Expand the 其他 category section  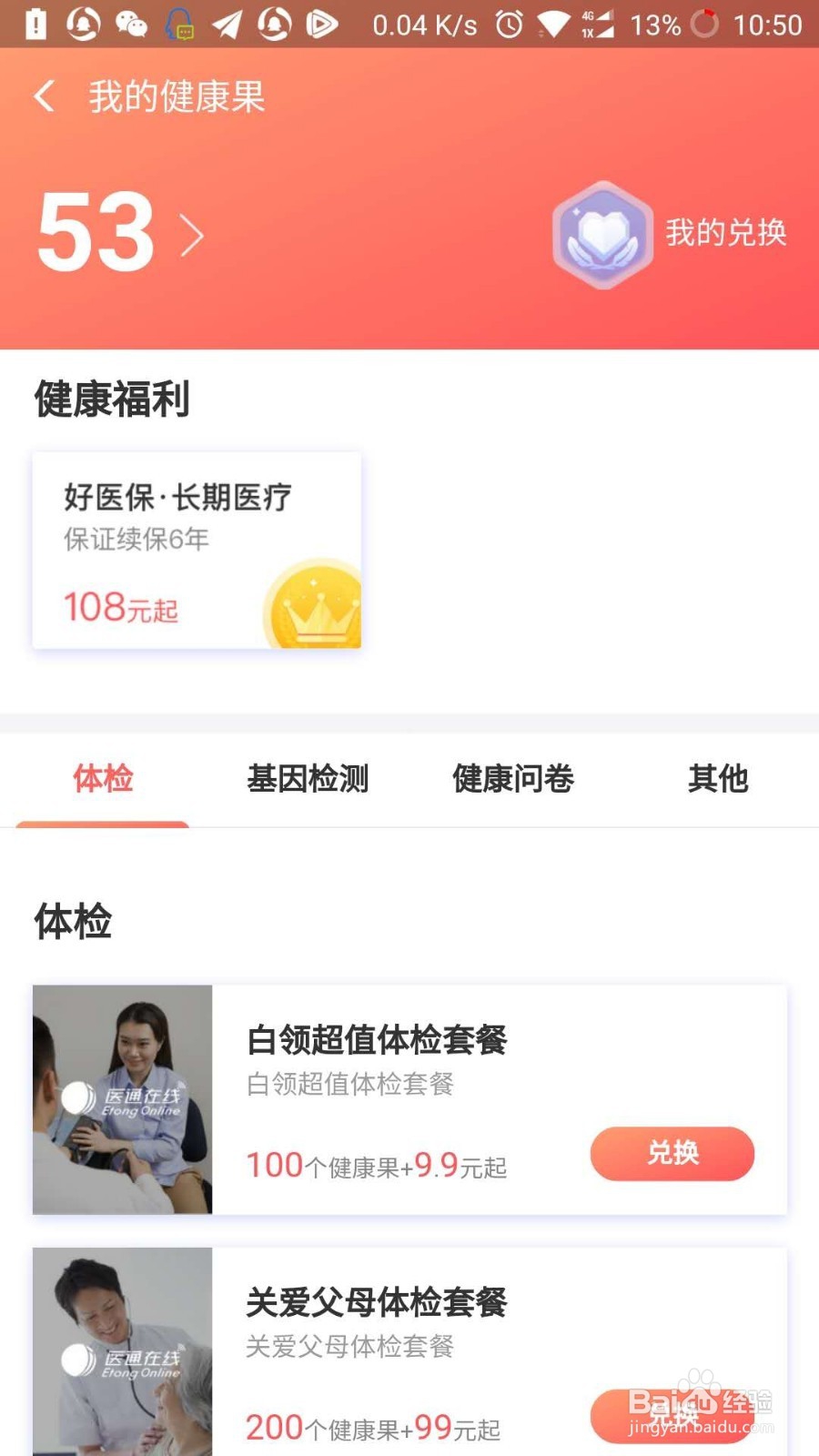tap(720, 779)
